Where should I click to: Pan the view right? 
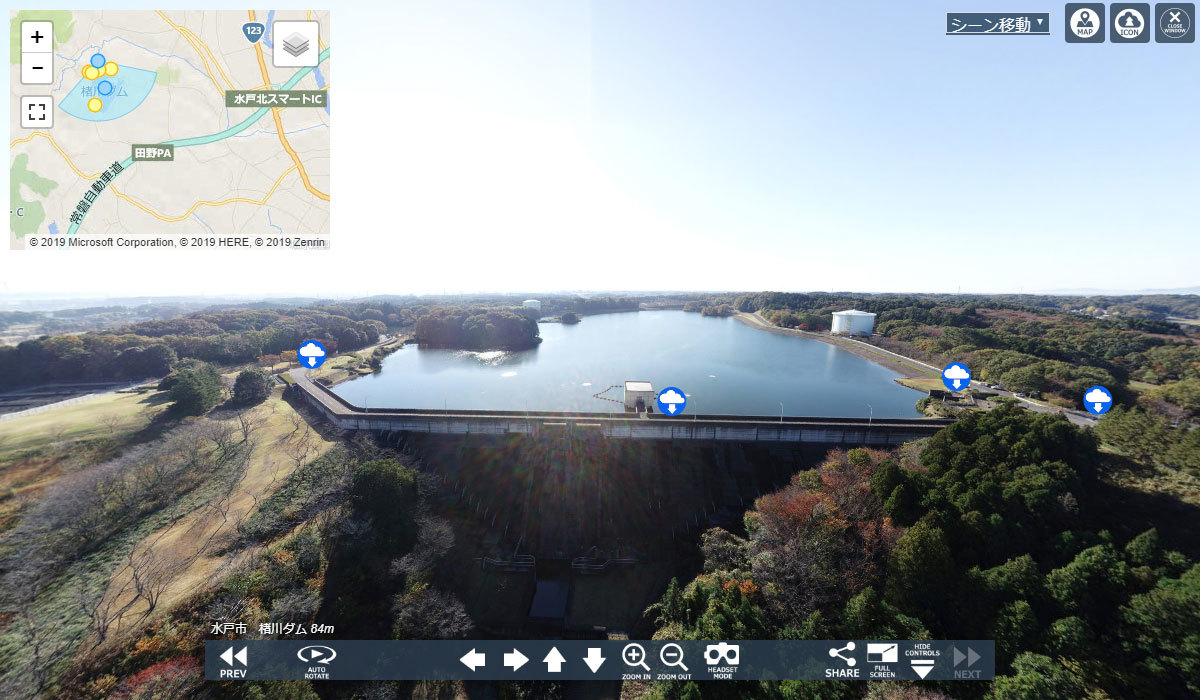[x=515, y=660]
